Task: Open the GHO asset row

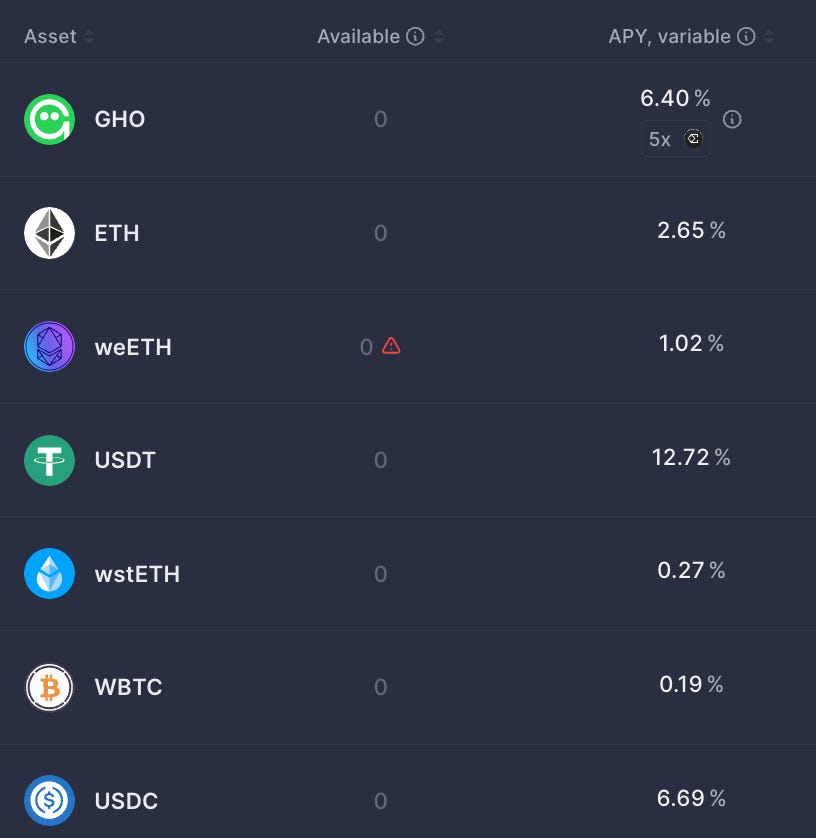Action: (x=119, y=120)
